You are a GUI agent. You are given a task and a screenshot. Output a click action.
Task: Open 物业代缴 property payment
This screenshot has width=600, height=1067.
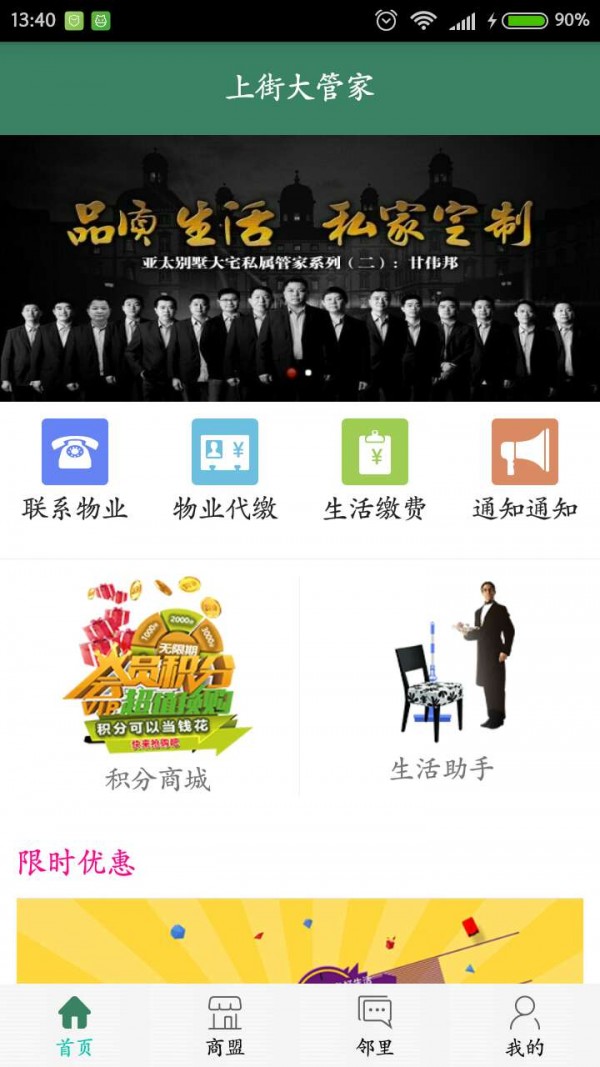tap(225, 470)
